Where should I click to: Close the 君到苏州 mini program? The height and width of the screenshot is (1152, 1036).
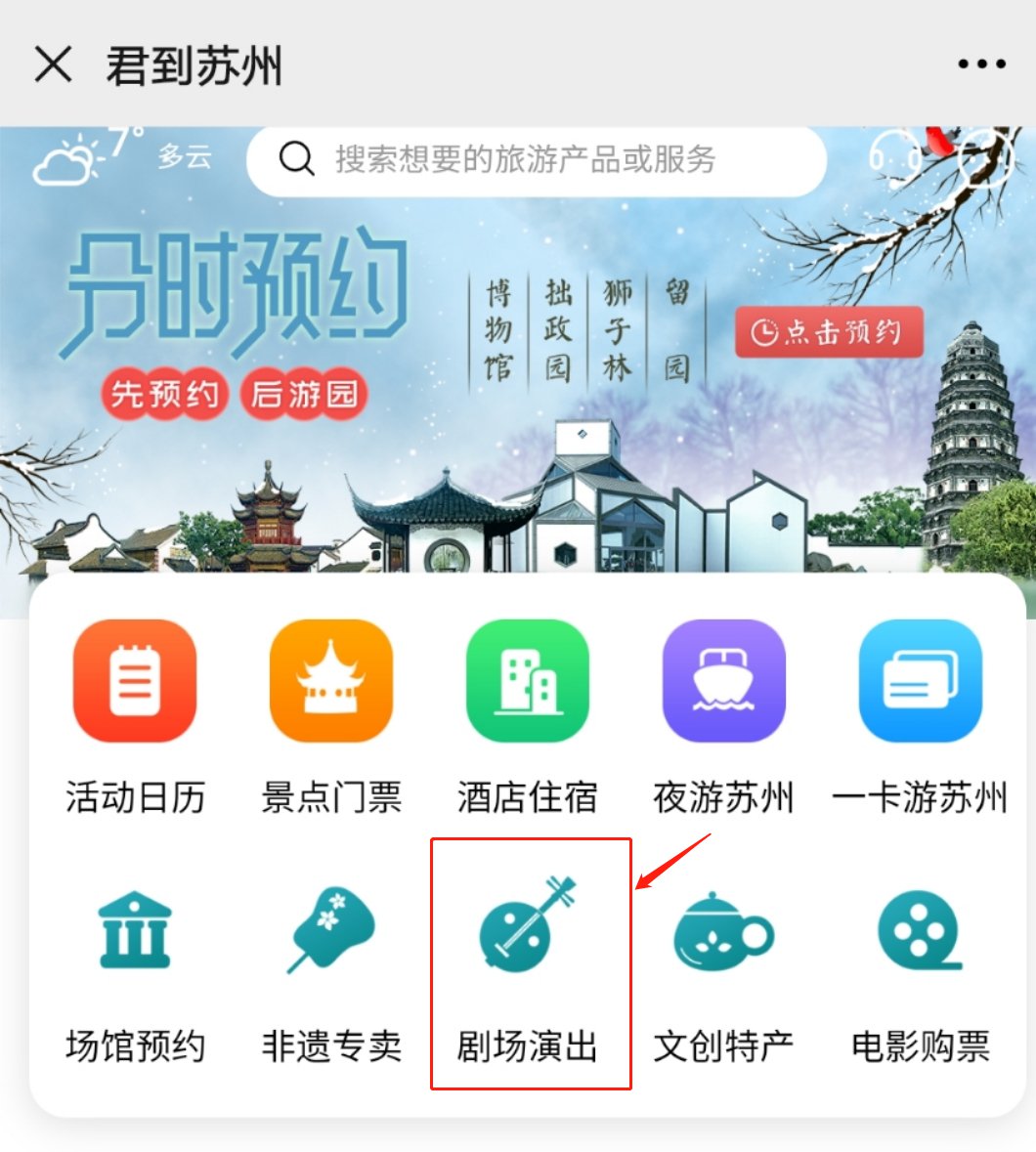tap(53, 64)
